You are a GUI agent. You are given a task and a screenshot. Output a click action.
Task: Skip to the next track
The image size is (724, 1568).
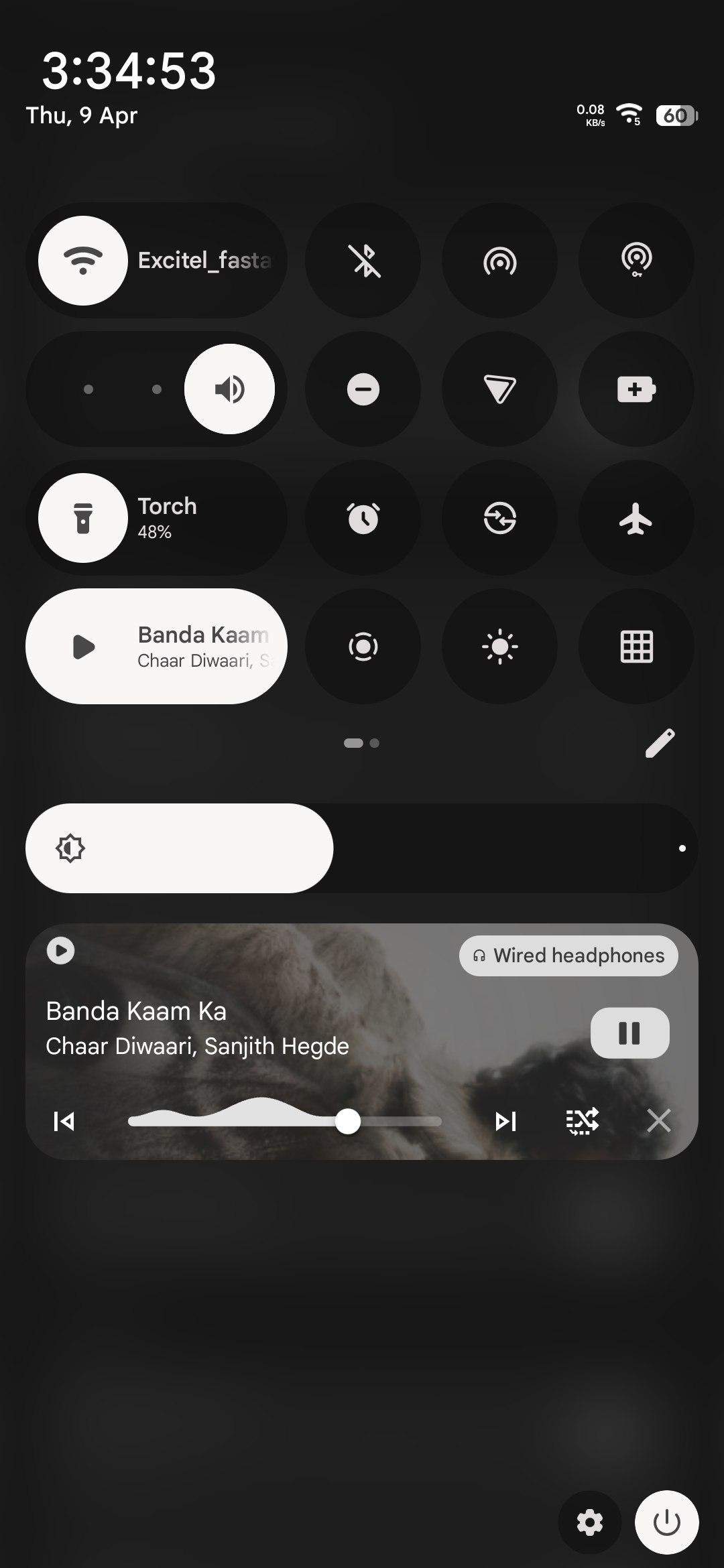pyautogui.click(x=505, y=1121)
